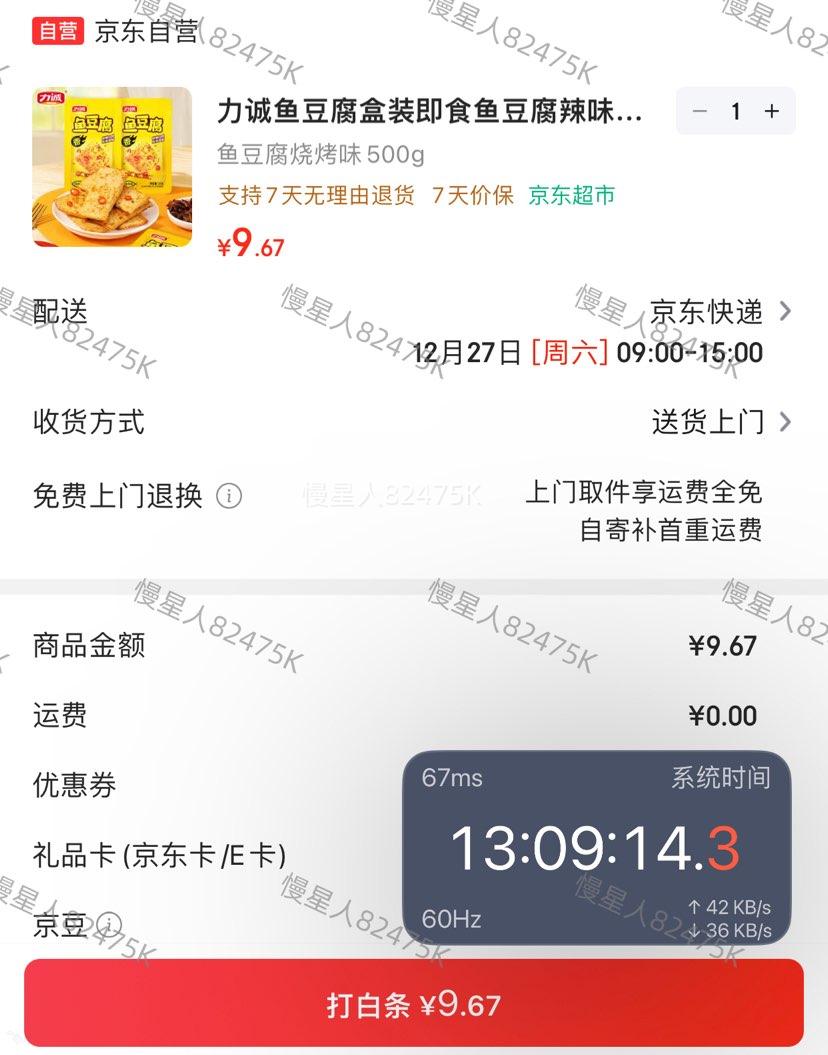This screenshot has height=1055, width=828.
Task: Increase quantity with the plus icon
Action: [x=771, y=111]
